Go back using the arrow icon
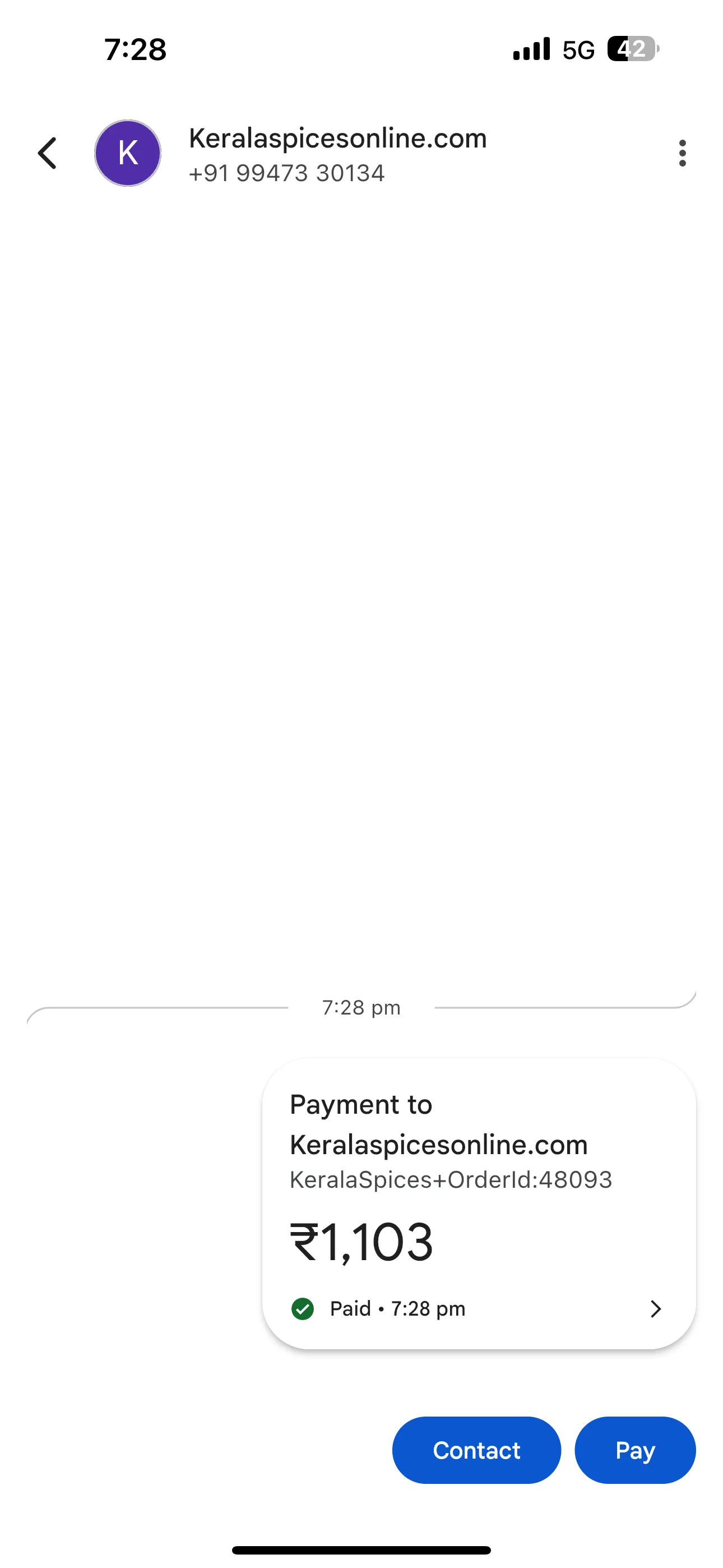Screen dimensions: 723x1568 click(x=48, y=153)
